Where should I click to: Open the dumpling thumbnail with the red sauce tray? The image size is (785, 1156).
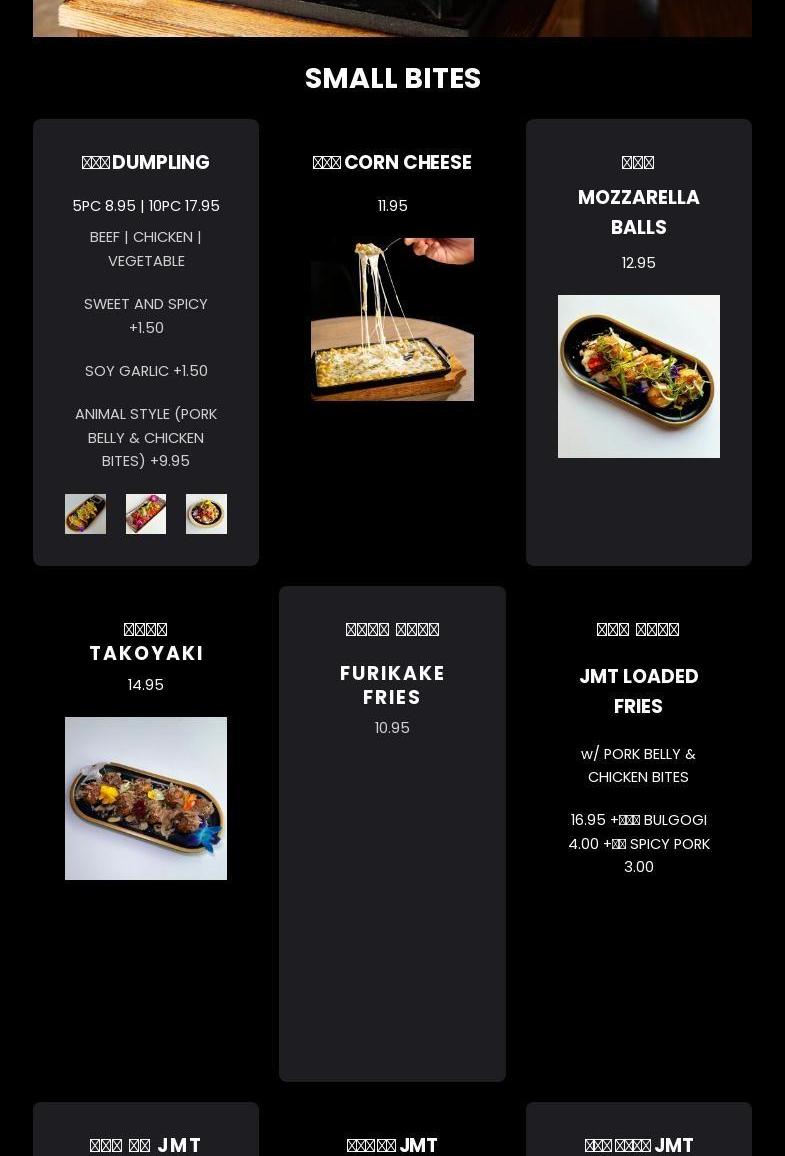tap(146, 514)
